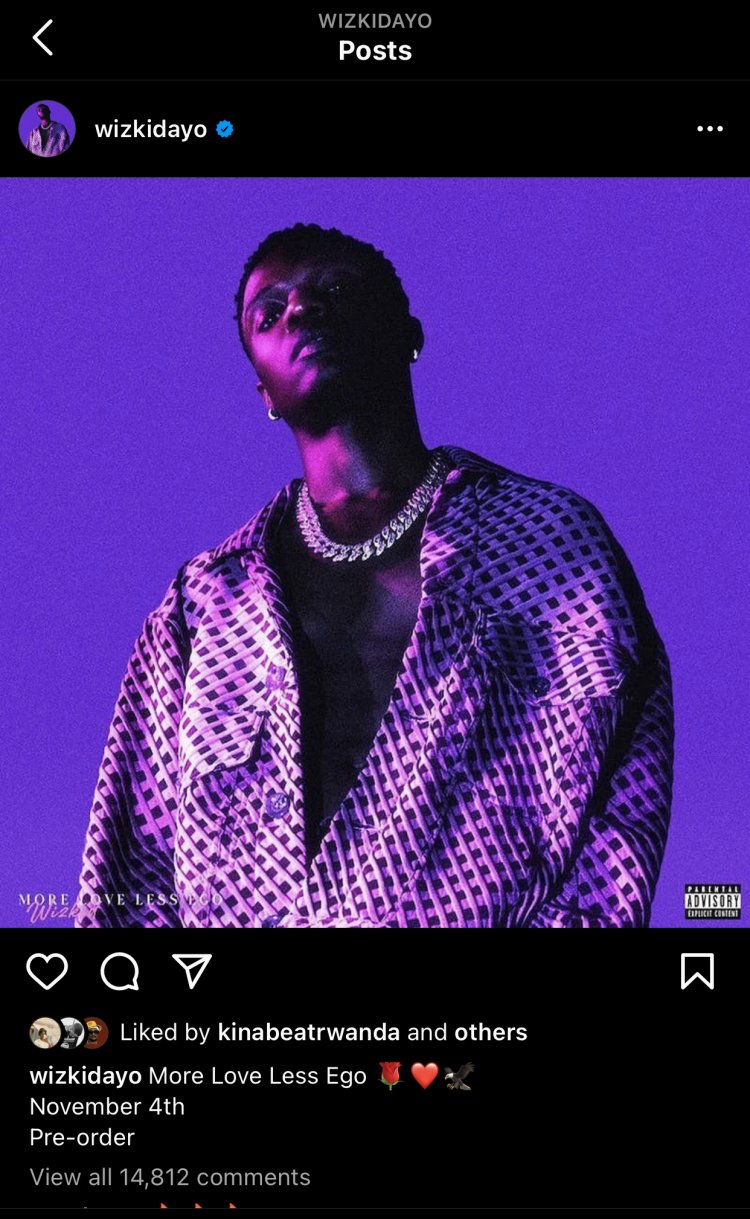Save the post with the bookmark icon
Image resolution: width=750 pixels, height=1219 pixels.
coord(697,971)
